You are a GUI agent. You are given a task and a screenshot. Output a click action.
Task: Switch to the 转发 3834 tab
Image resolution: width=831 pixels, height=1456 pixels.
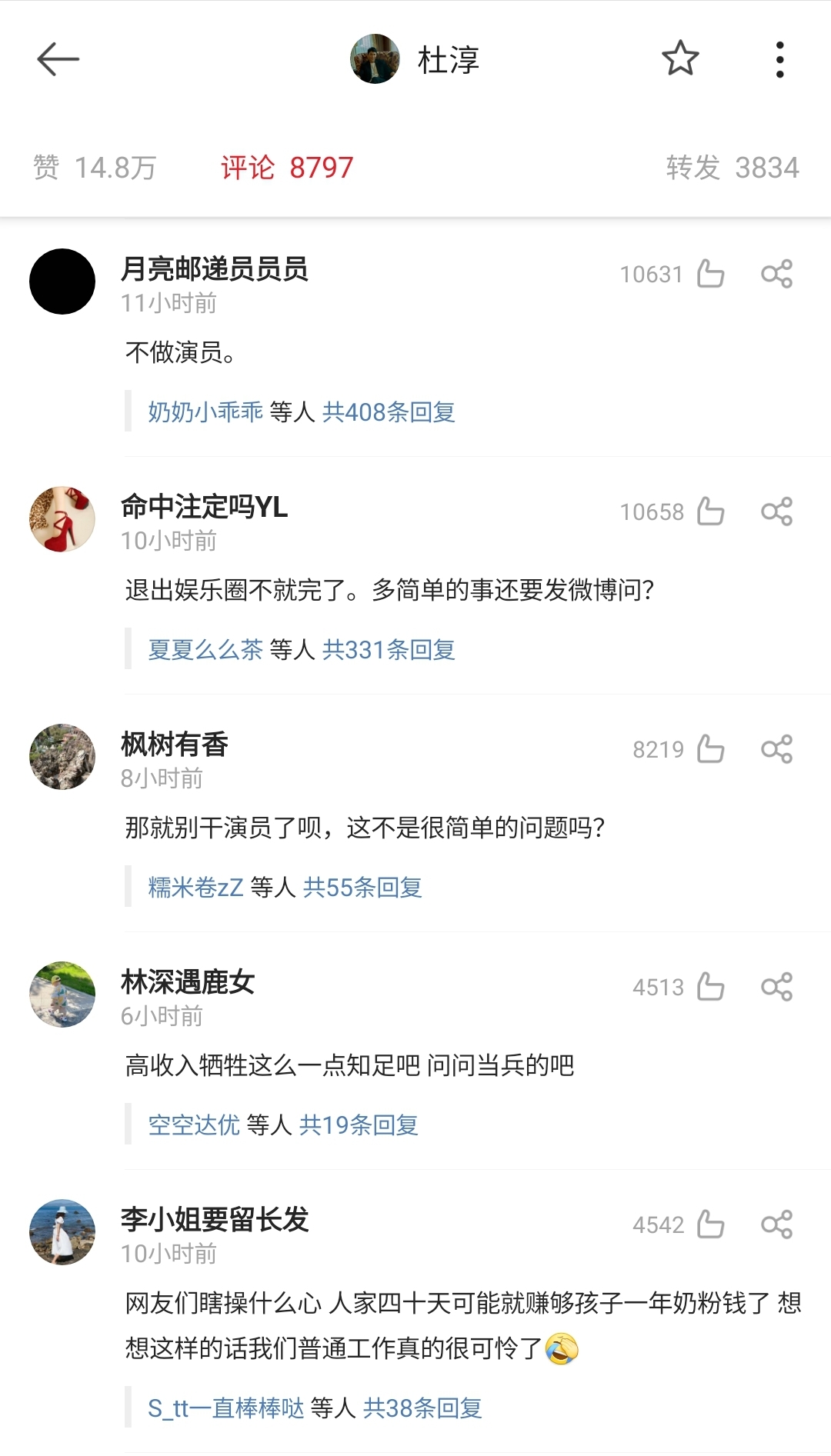point(732,167)
